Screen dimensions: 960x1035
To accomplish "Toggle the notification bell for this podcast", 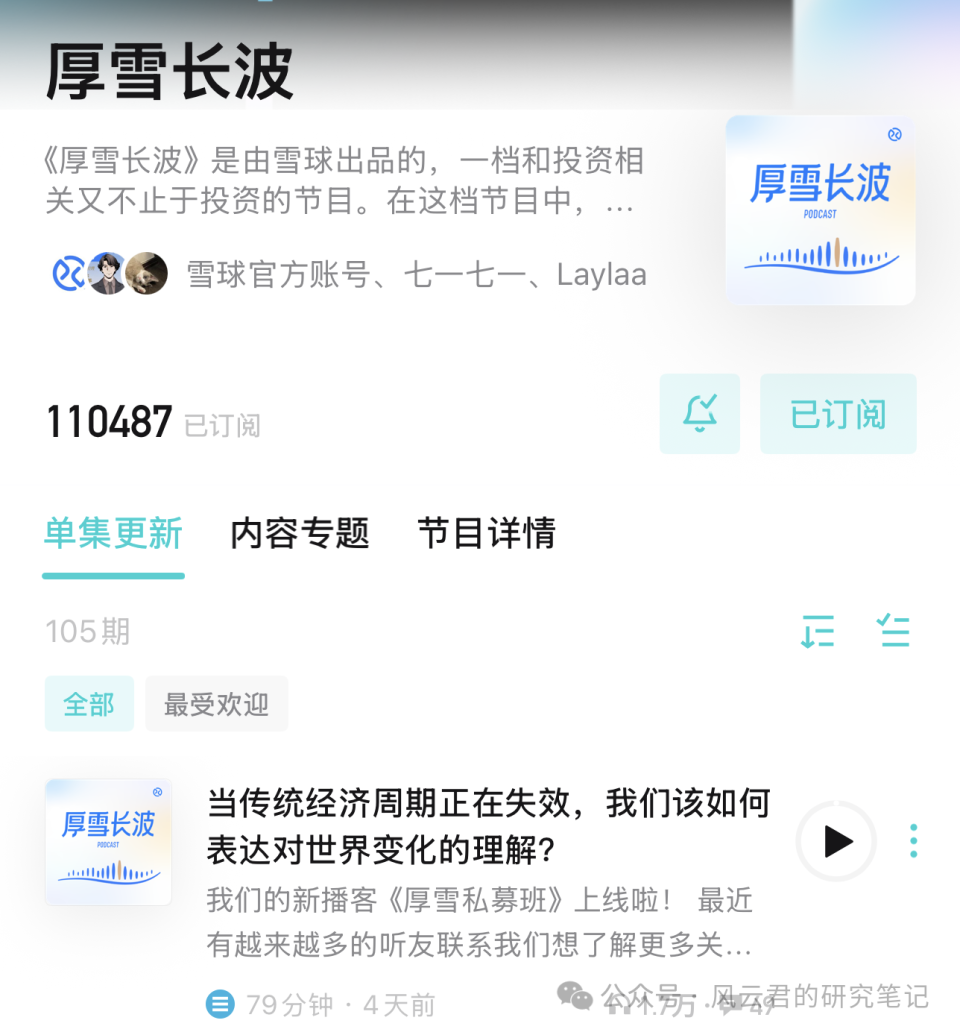I will coord(699,413).
